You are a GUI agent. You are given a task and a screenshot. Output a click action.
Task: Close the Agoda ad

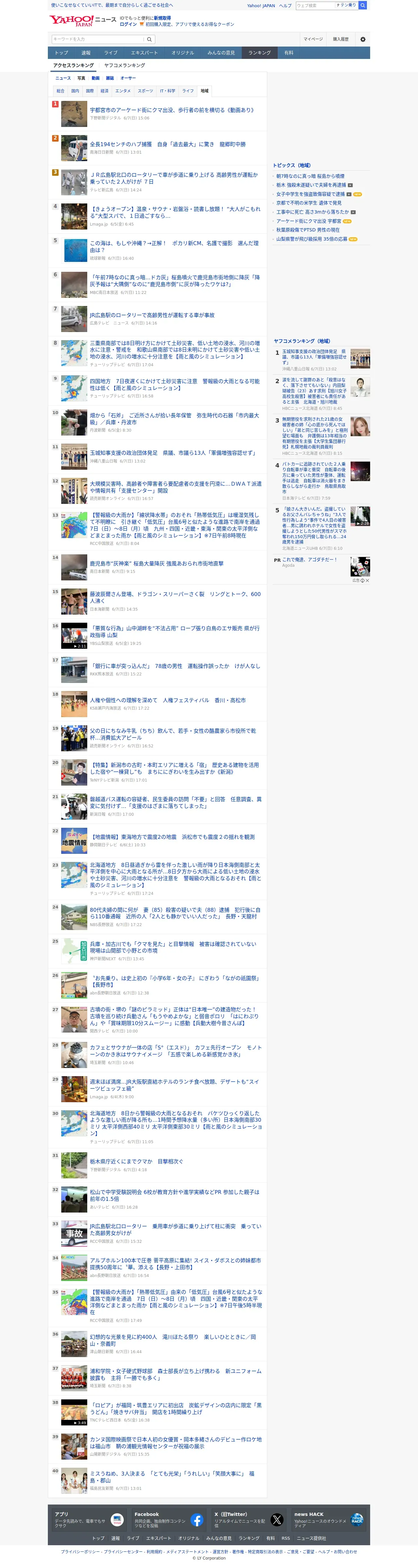click(x=367, y=580)
